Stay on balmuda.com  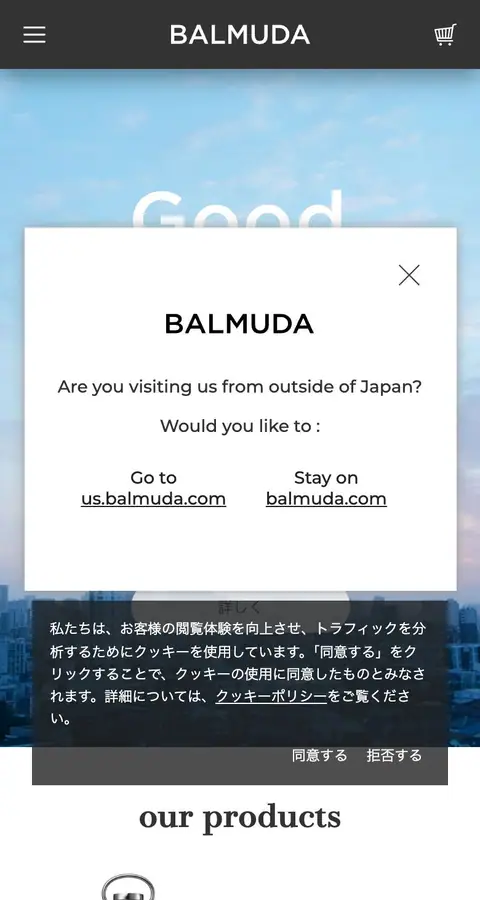[326, 488]
